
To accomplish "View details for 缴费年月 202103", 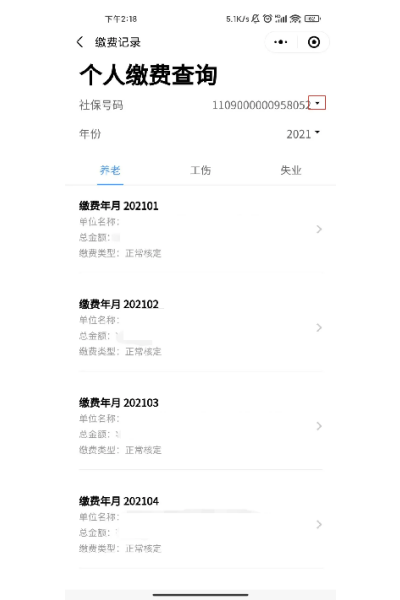I will (201, 426).
